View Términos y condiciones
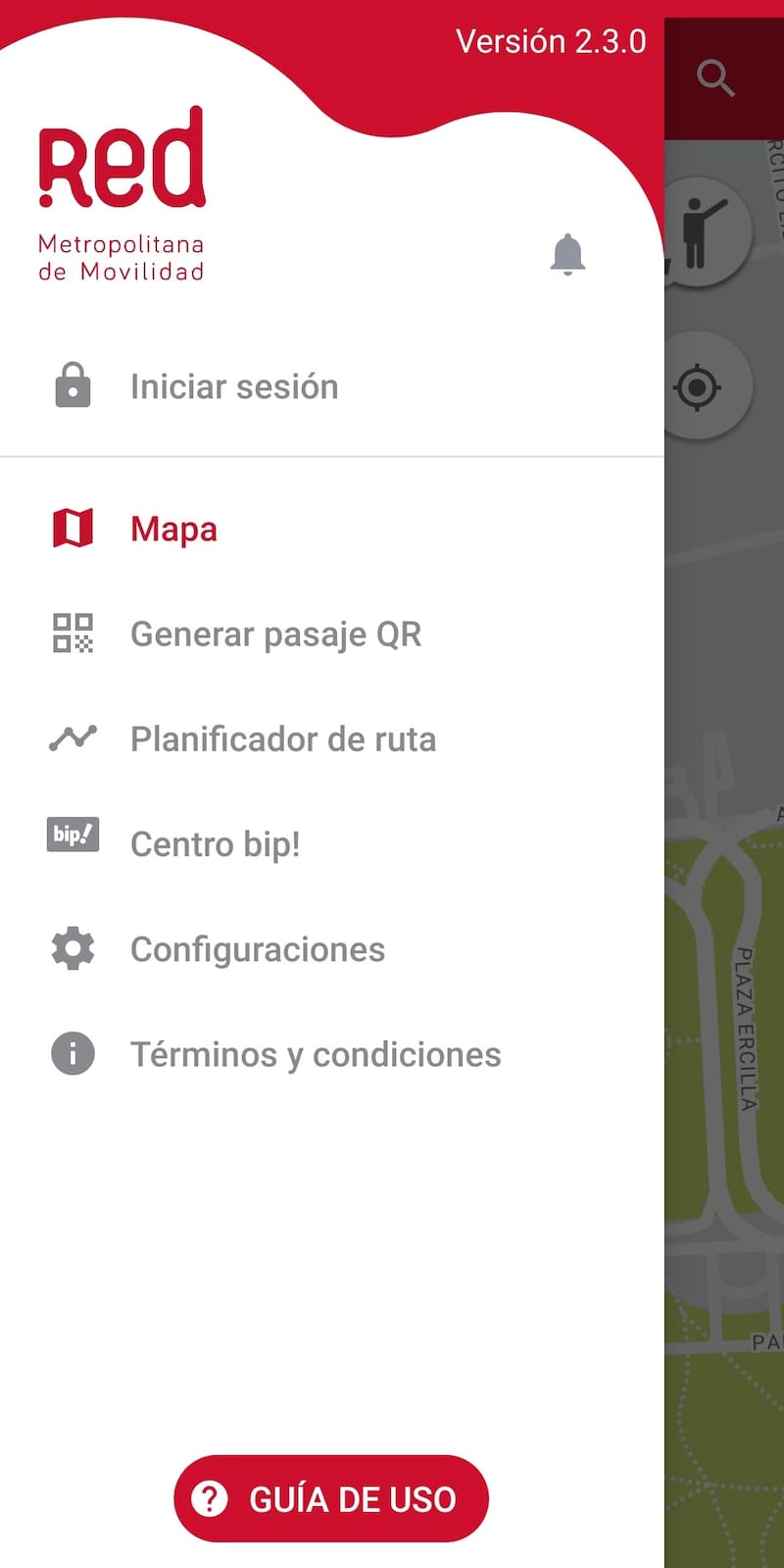784x1568 pixels. coord(315,1054)
